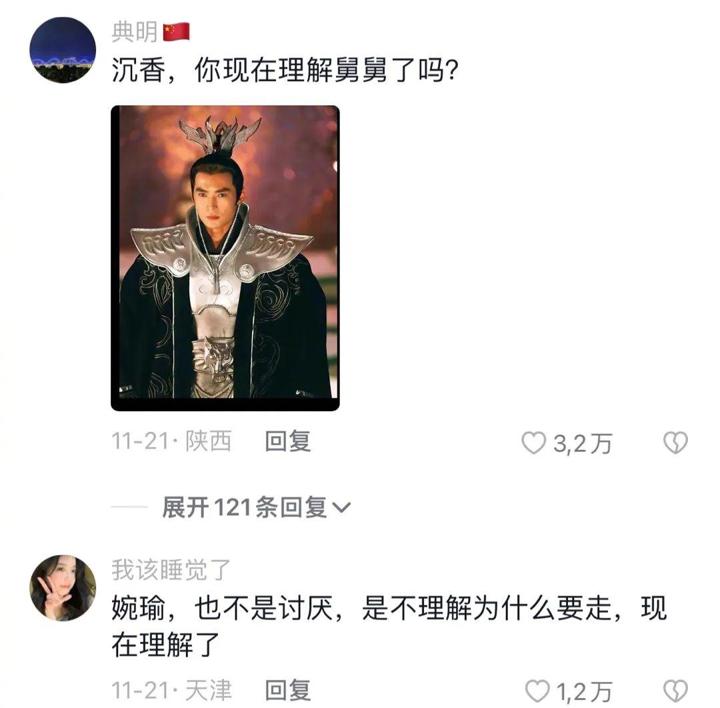Open 典明's profile avatar

[64, 50]
